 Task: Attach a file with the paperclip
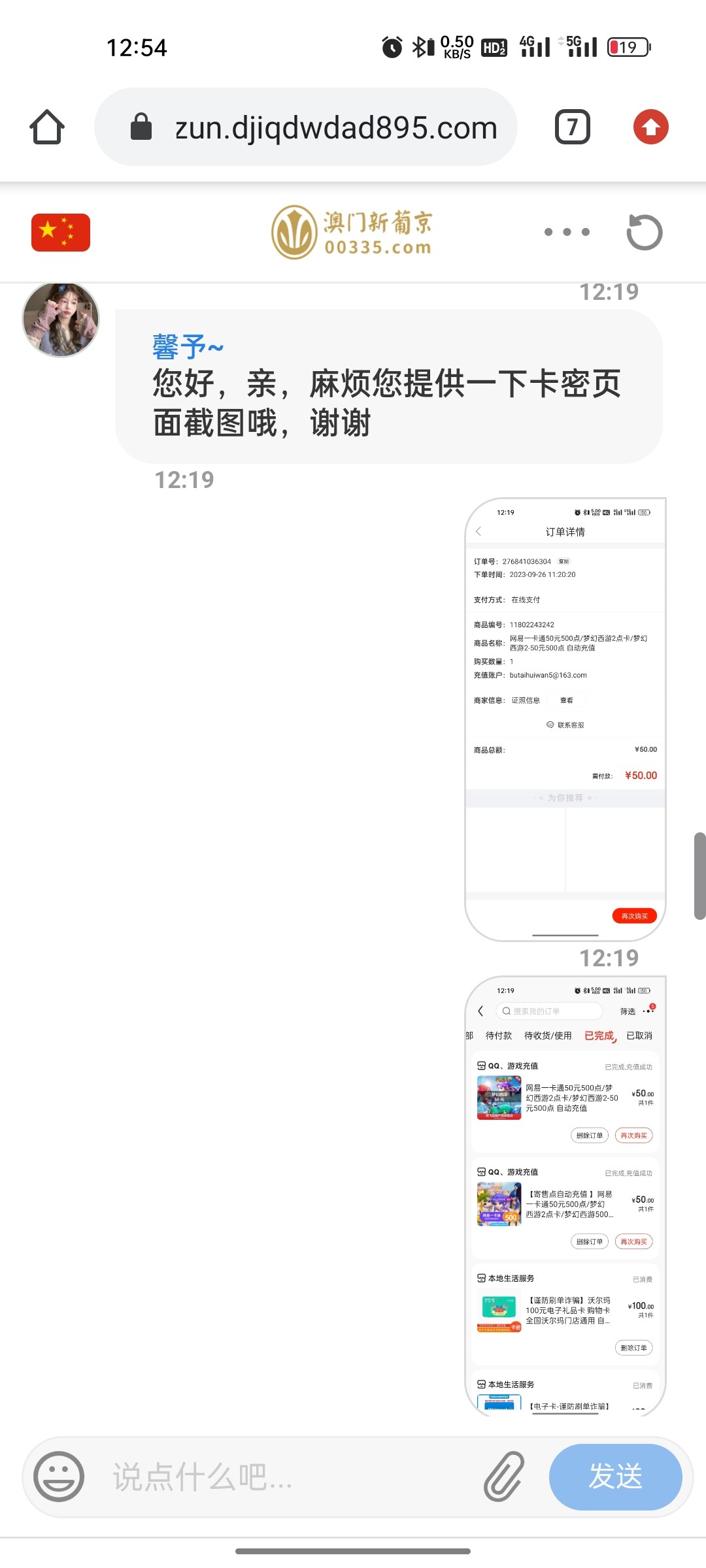(x=504, y=1477)
